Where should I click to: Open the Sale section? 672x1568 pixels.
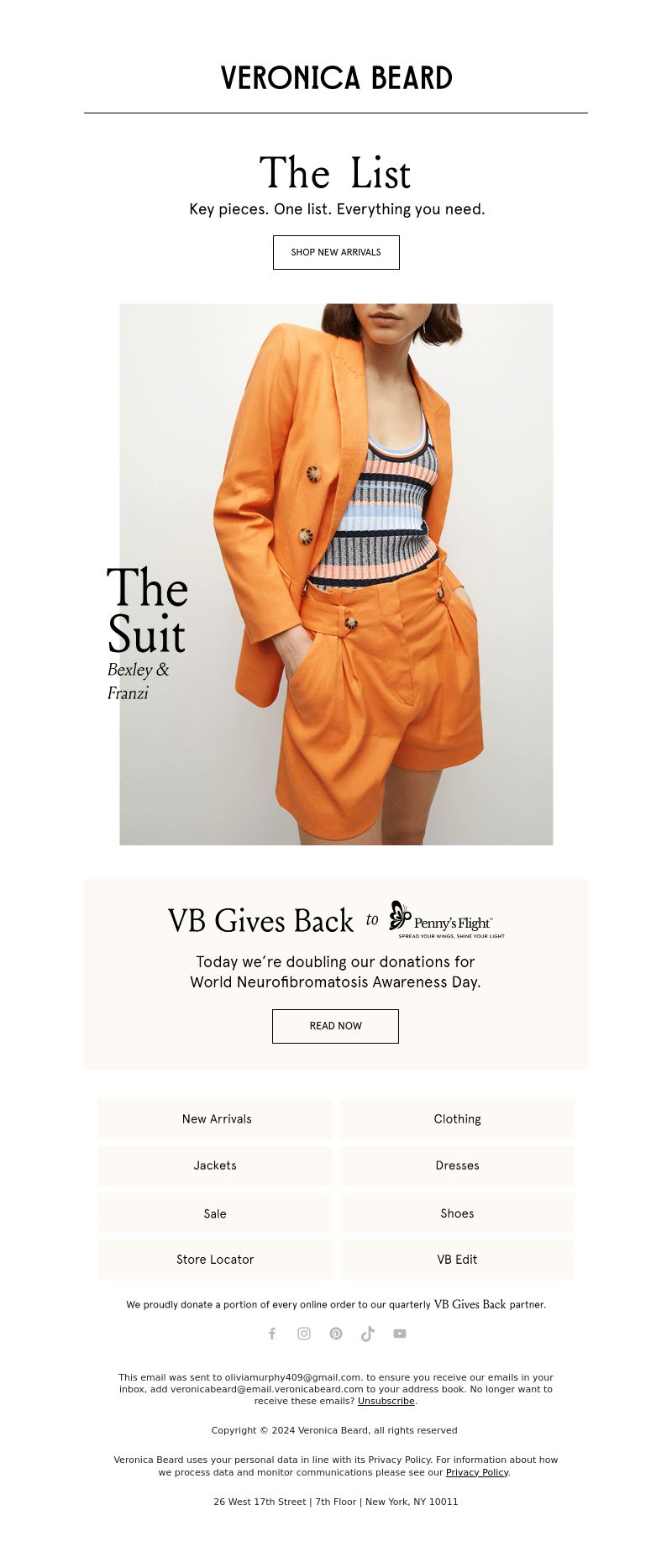point(215,1213)
